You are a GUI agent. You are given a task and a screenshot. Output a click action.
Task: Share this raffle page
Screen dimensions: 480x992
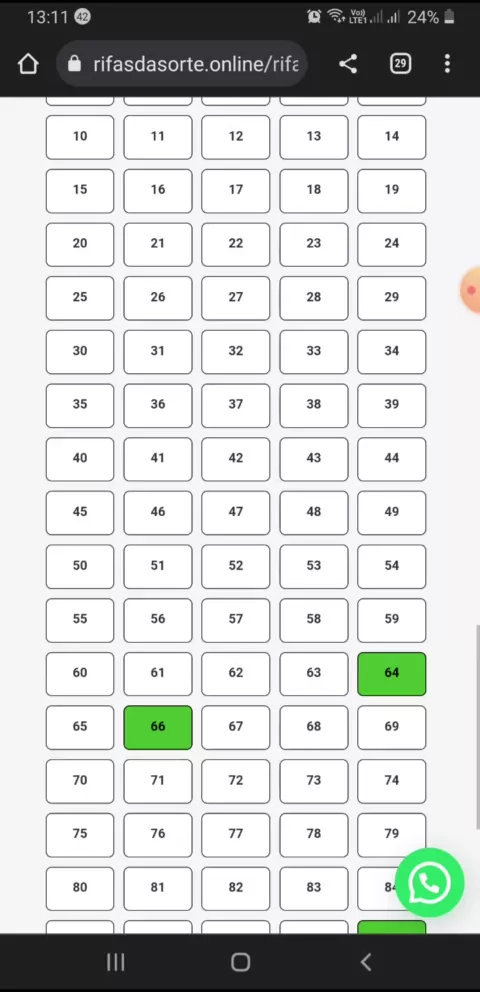point(348,64)
